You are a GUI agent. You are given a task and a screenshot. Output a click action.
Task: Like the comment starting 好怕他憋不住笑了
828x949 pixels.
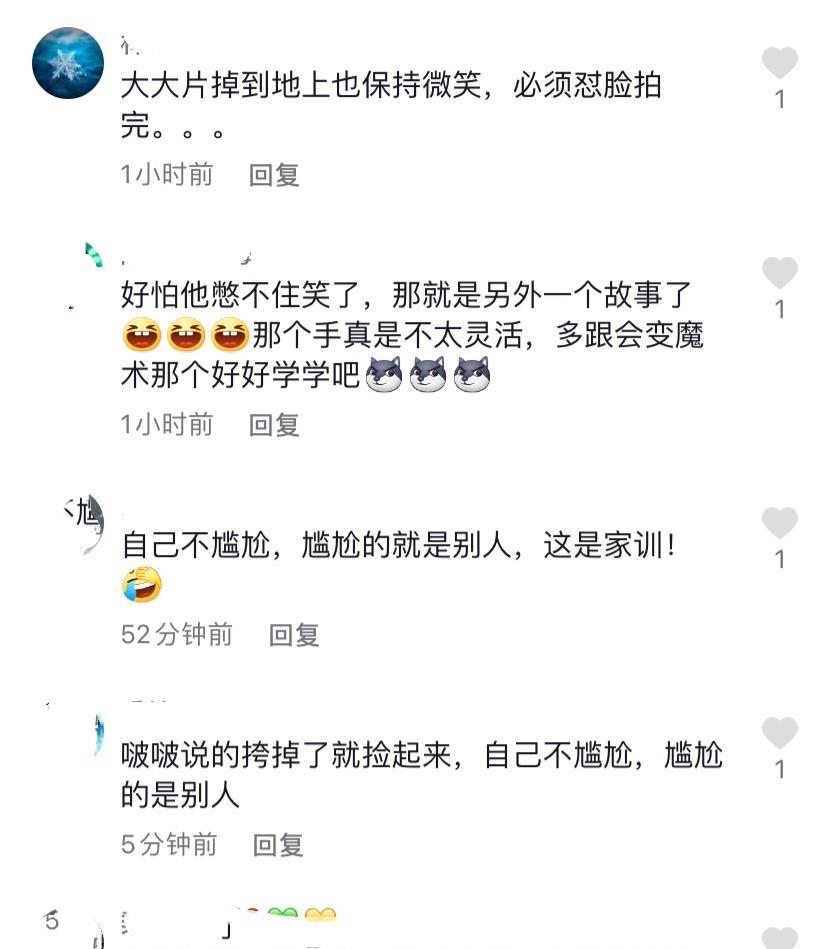tap(779, 273)
